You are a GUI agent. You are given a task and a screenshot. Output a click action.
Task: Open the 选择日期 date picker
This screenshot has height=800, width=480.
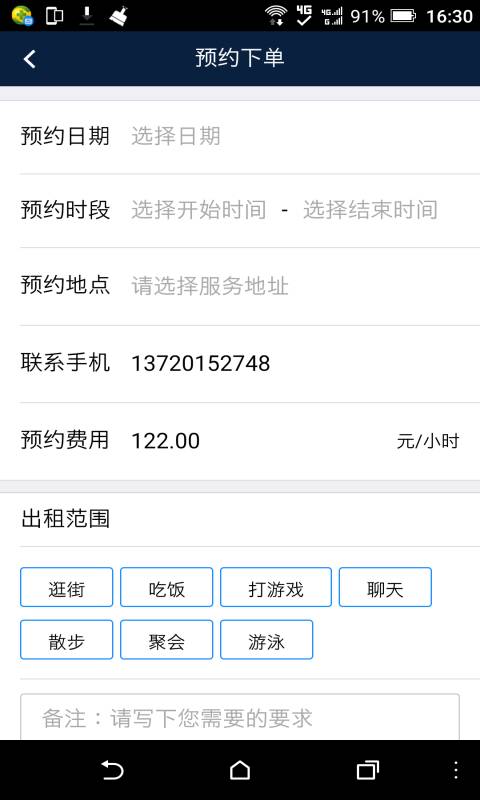coord(176,137)
